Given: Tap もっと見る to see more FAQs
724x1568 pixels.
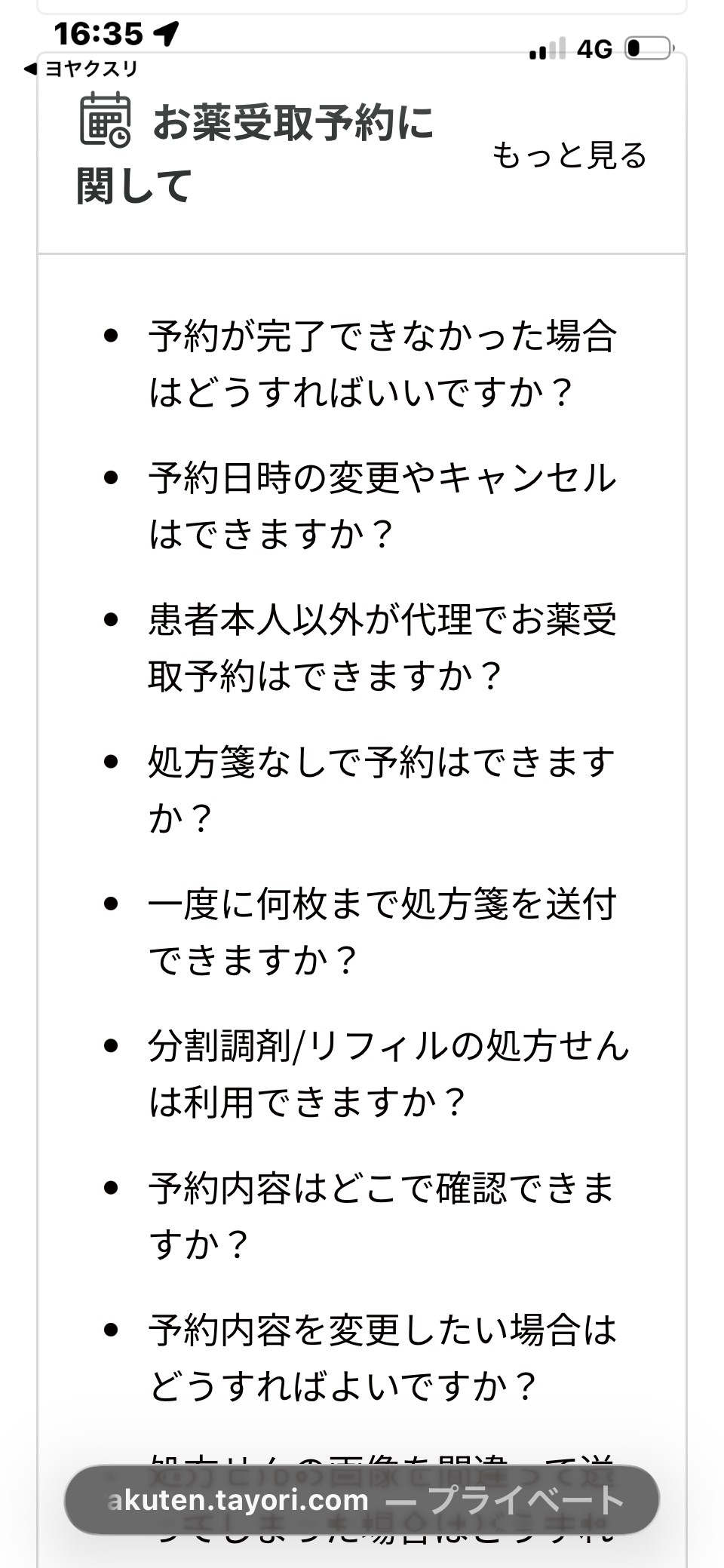Looking at the screenshot, I should [x=569, y=155].
